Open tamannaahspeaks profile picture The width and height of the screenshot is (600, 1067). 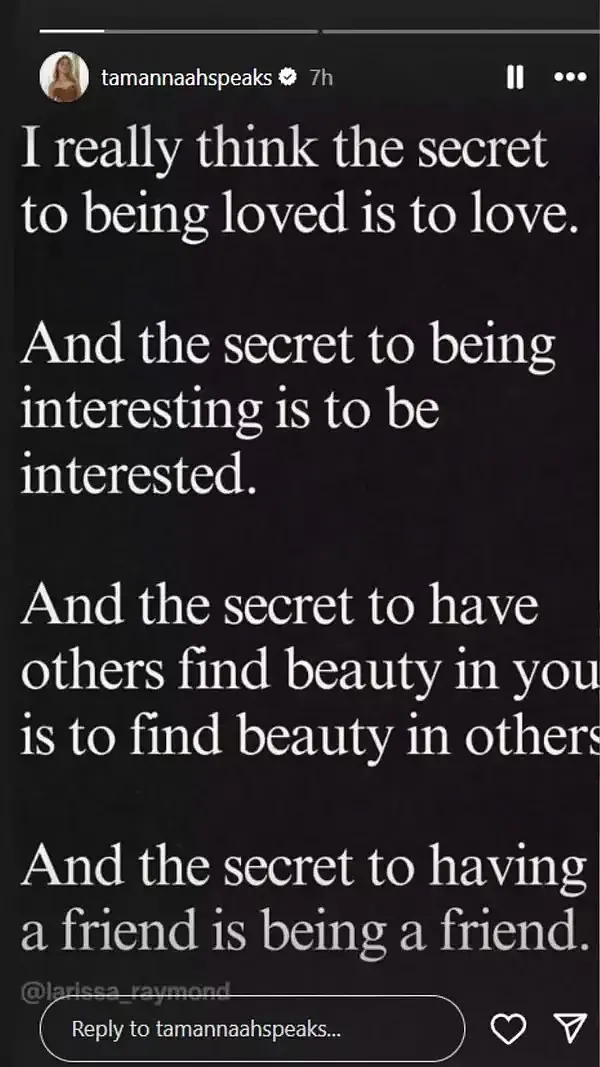tap(65, 77)
